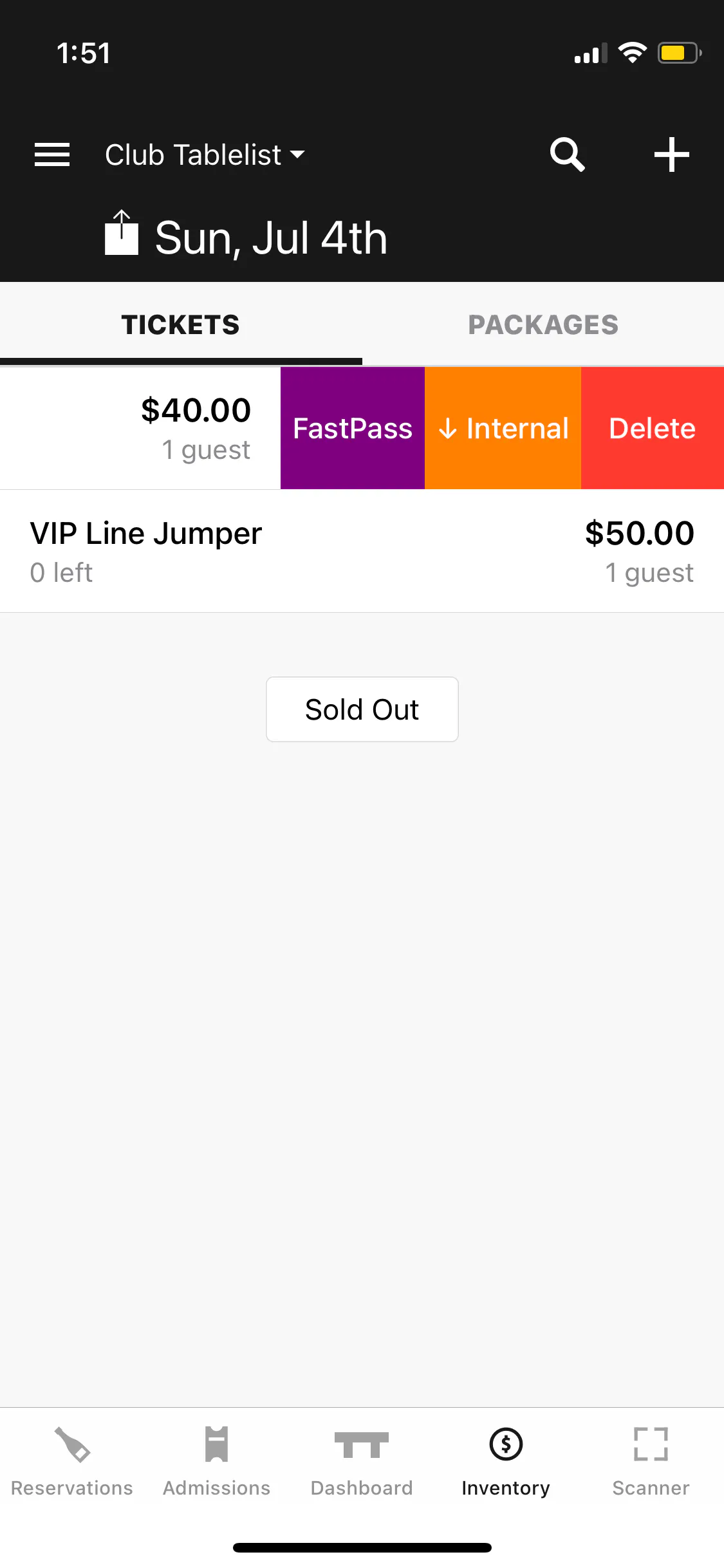Select the Tickets tab
The height and width of the screenshot is (1568, 724).
click(x=181, y=325)
